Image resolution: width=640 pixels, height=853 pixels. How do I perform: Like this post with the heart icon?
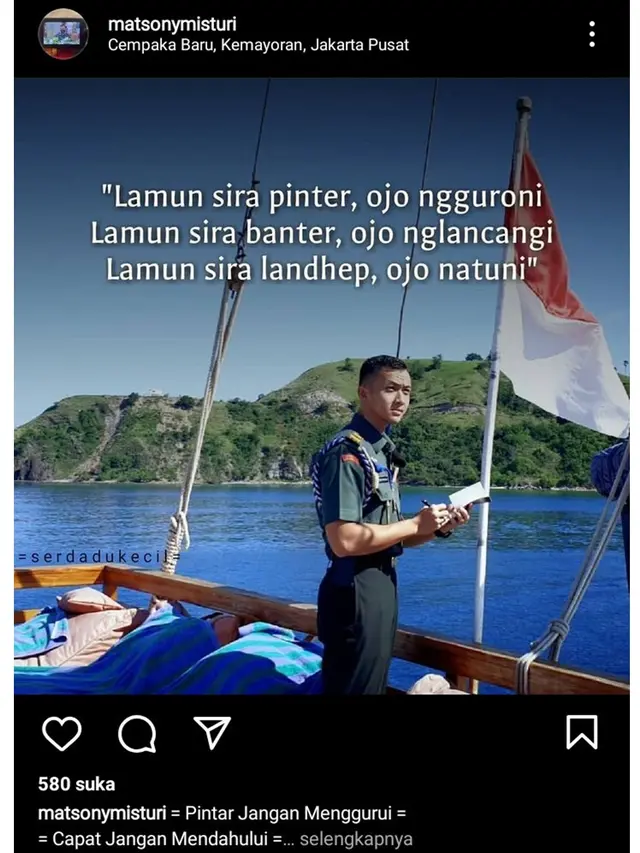62,733
